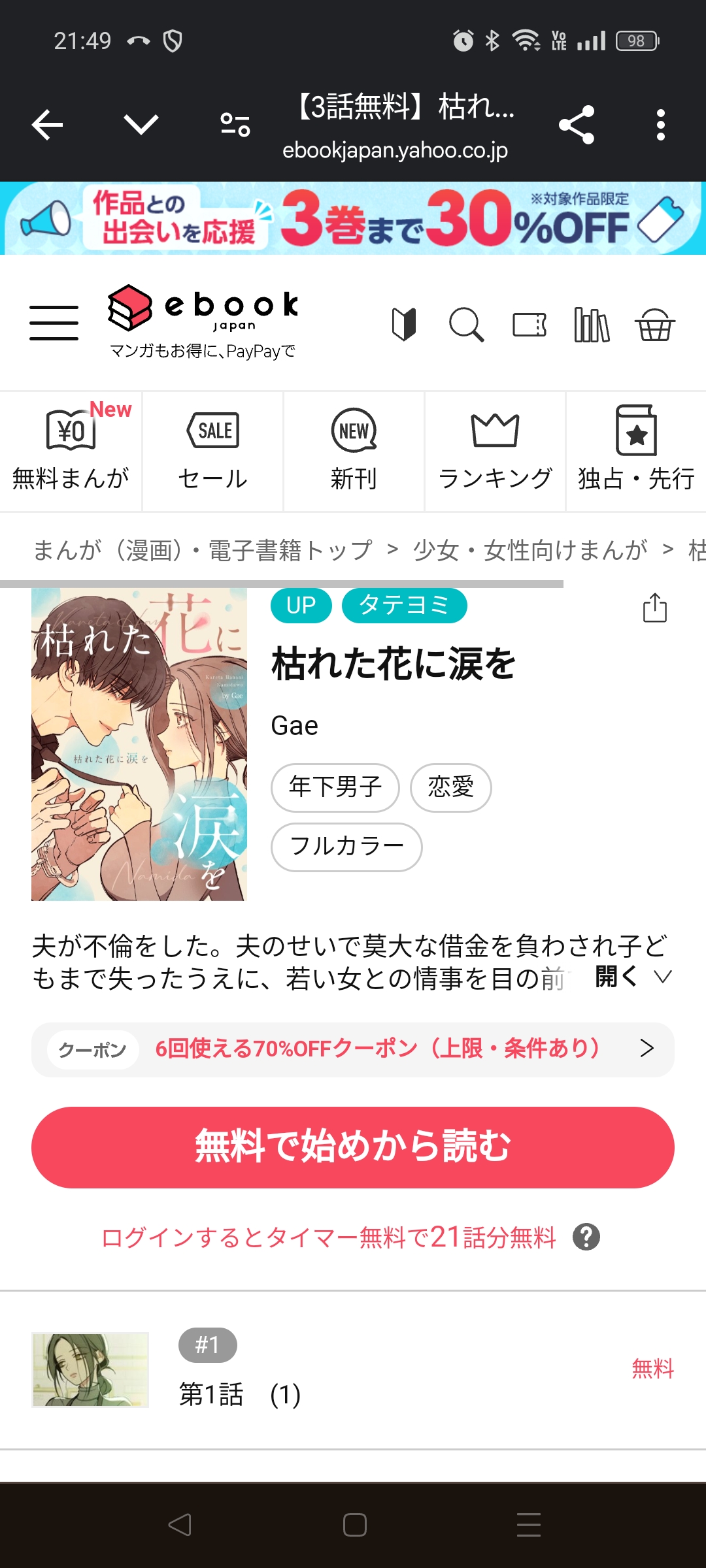Screen dimensions: 706x1568
Task: Select the 年下男子 tag chip
Action: [335, 787]
